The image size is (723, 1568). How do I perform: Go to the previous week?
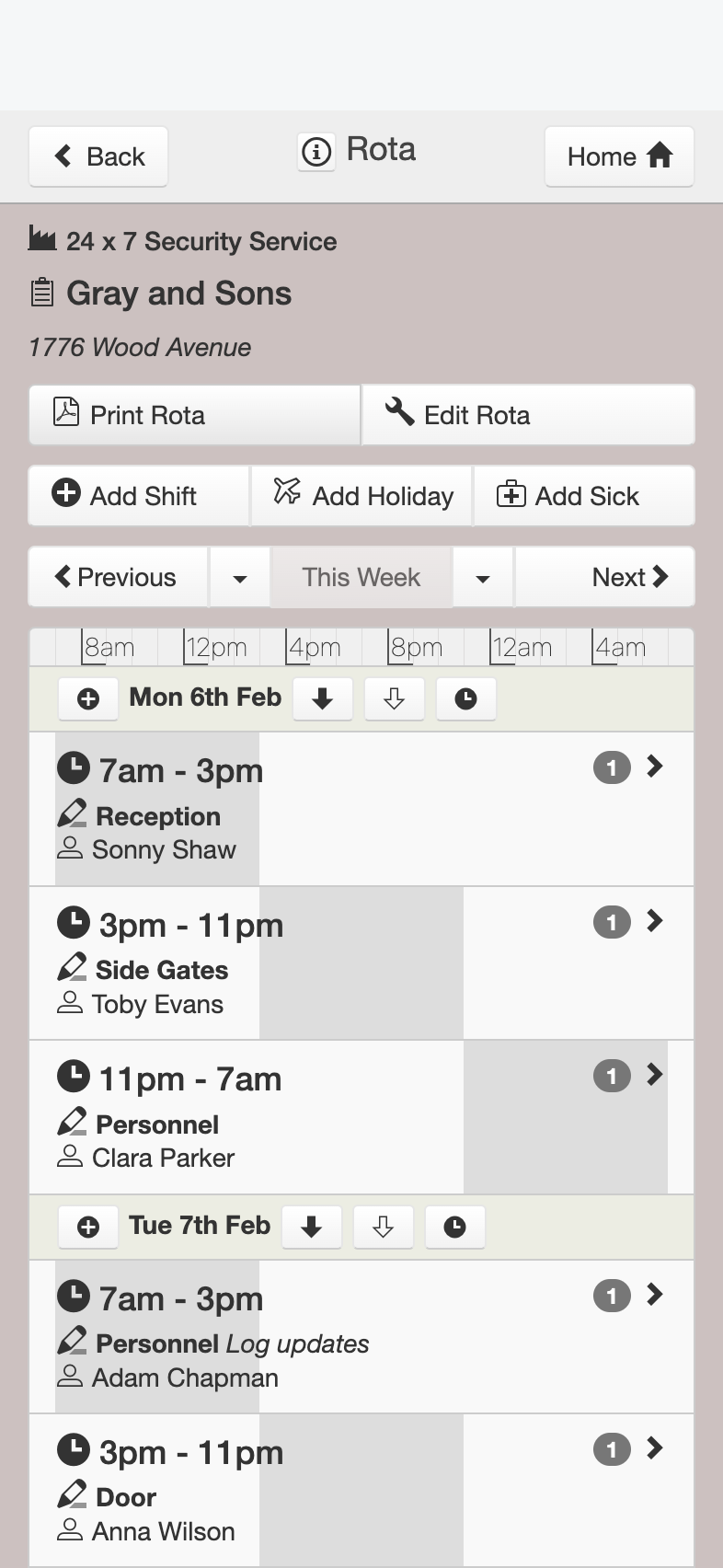point(119,577)
